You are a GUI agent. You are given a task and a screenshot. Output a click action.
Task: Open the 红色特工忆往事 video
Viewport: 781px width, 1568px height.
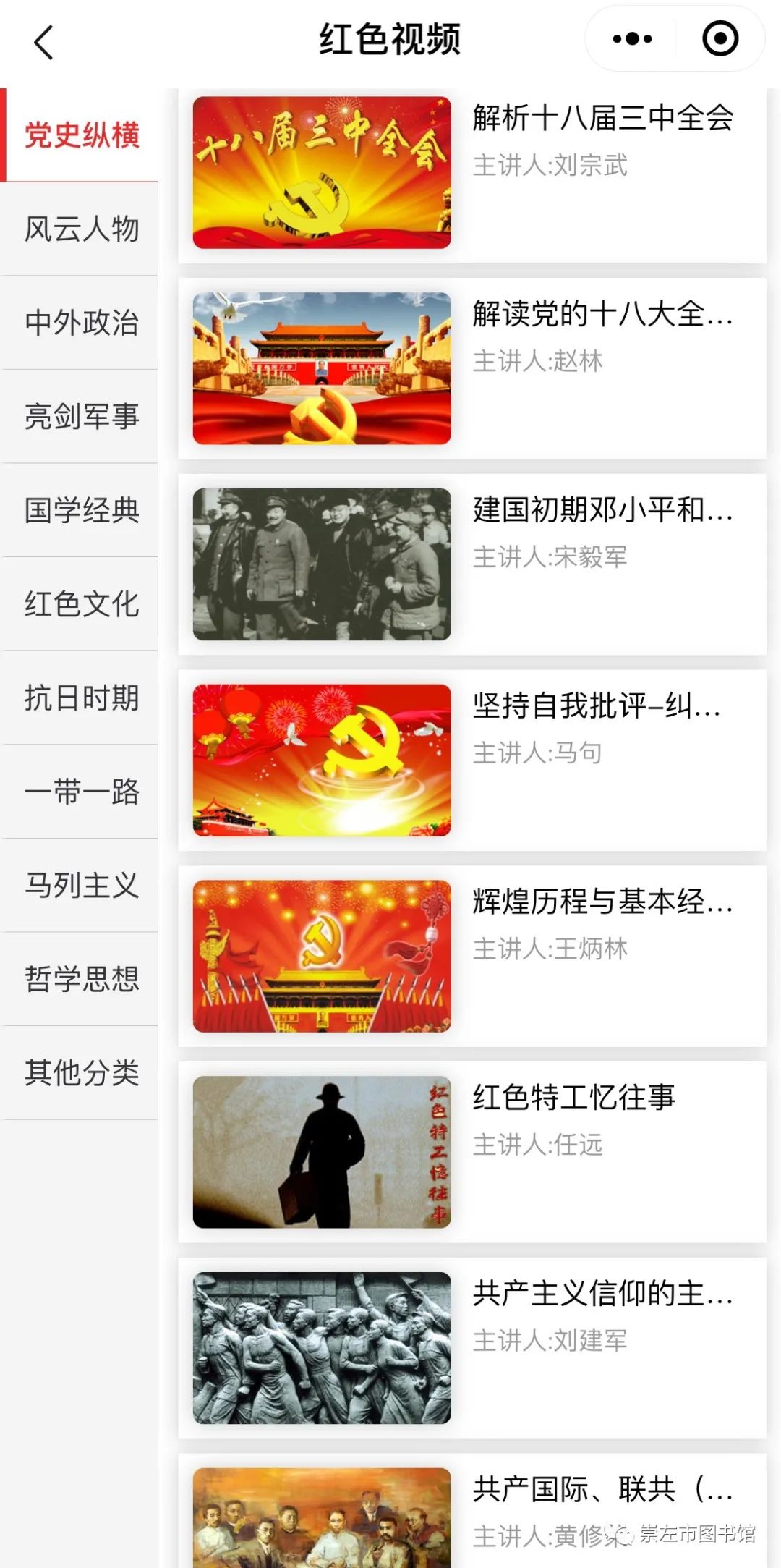[x=472, y=1152]
